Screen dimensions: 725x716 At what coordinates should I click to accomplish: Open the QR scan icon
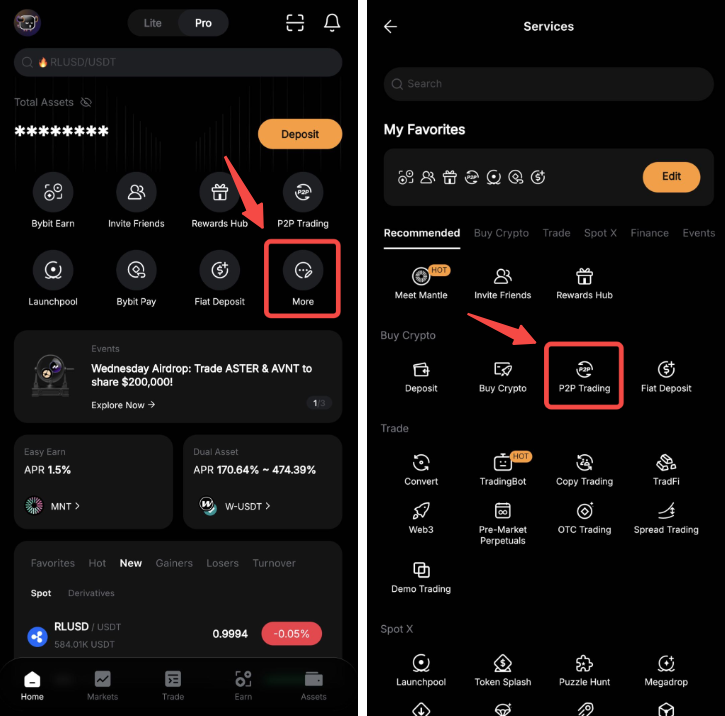[295, 23]
